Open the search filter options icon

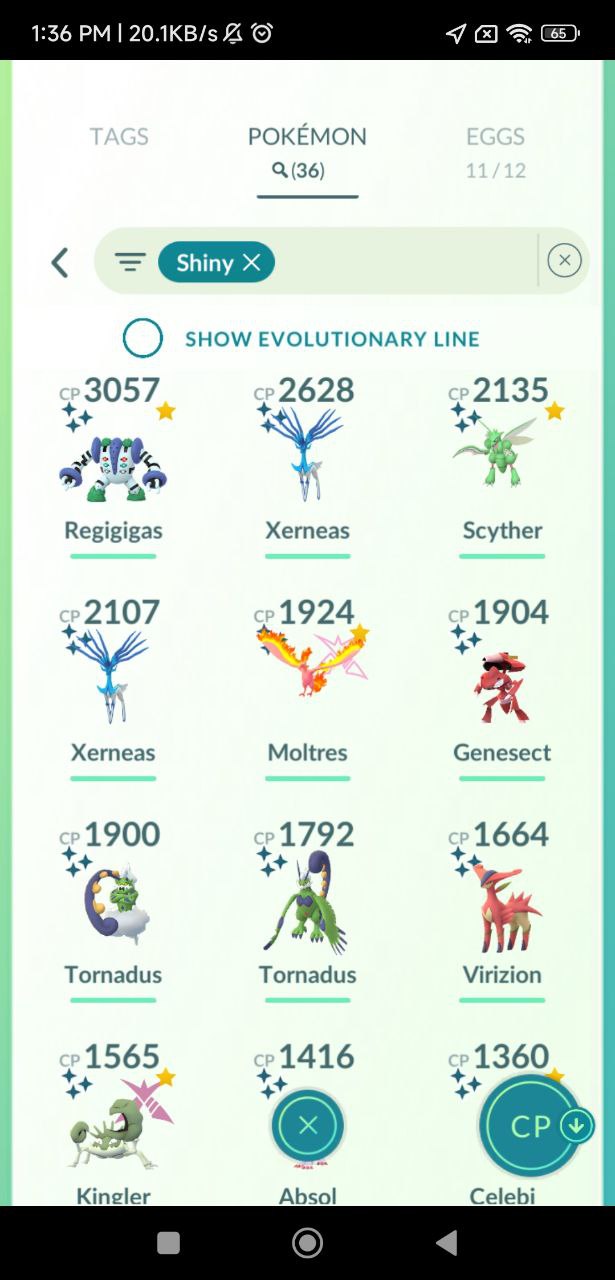coord(129,263)
